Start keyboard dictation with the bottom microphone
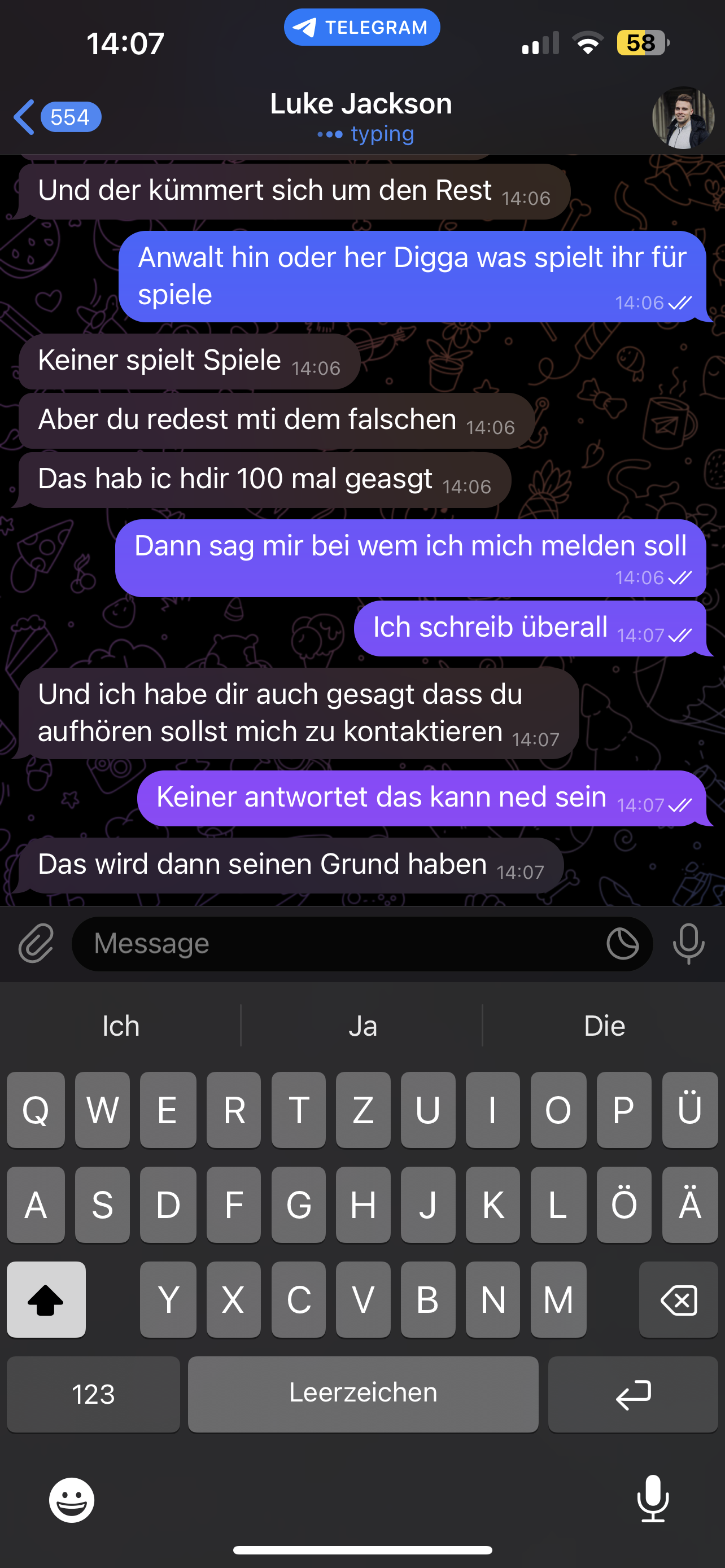 (x=653, y=1499)
